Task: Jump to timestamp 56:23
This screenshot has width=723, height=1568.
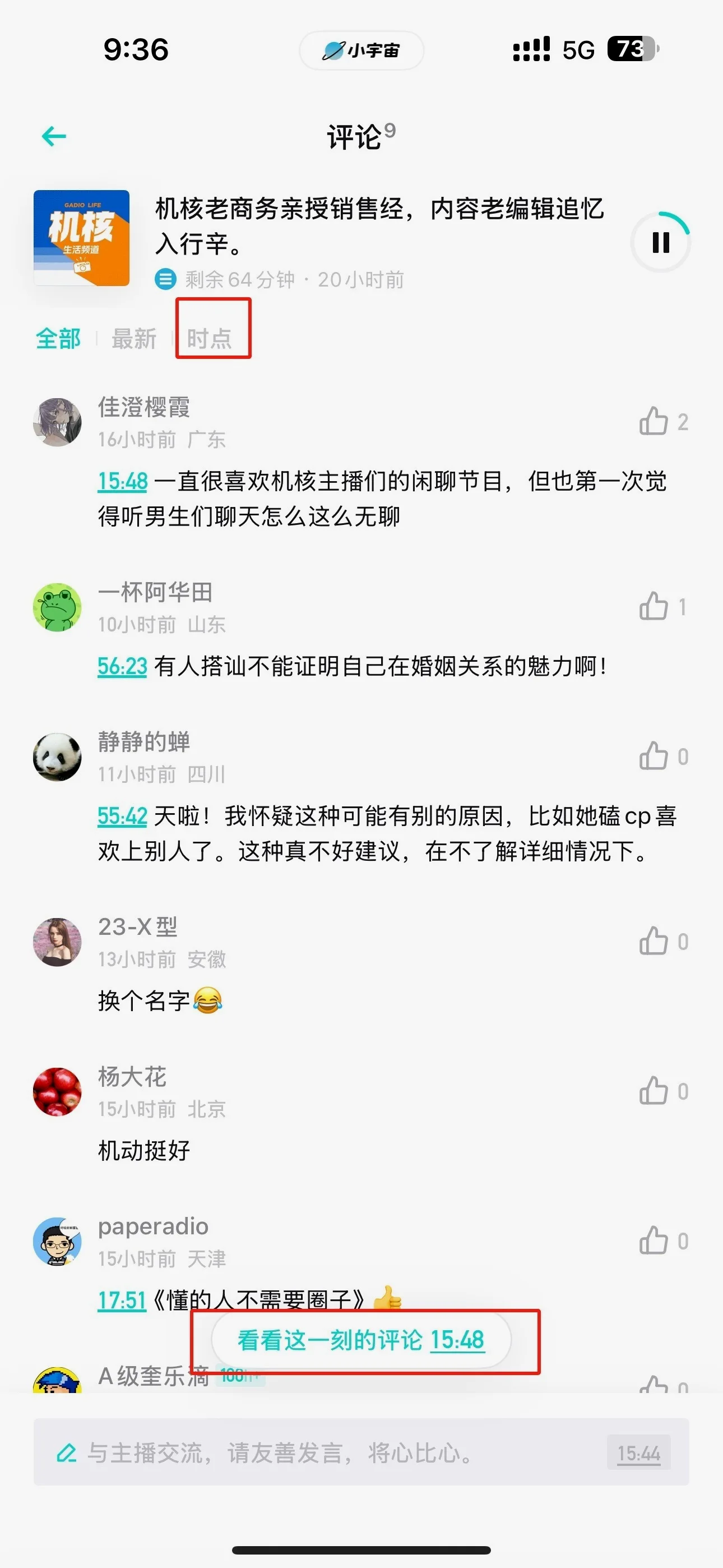Action: pyautogui.click(x=122, y=667)
